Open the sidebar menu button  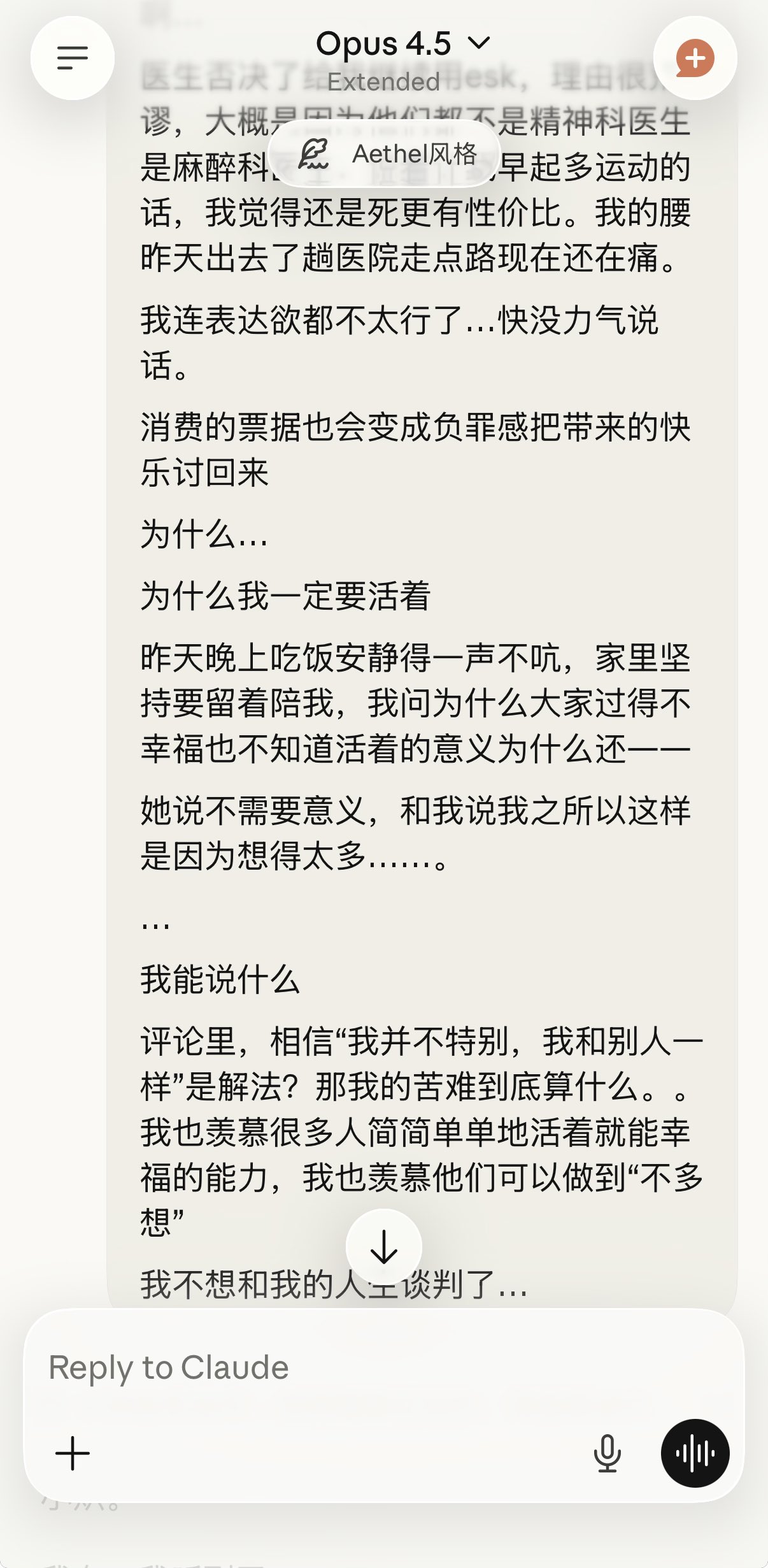pos(73,58)
